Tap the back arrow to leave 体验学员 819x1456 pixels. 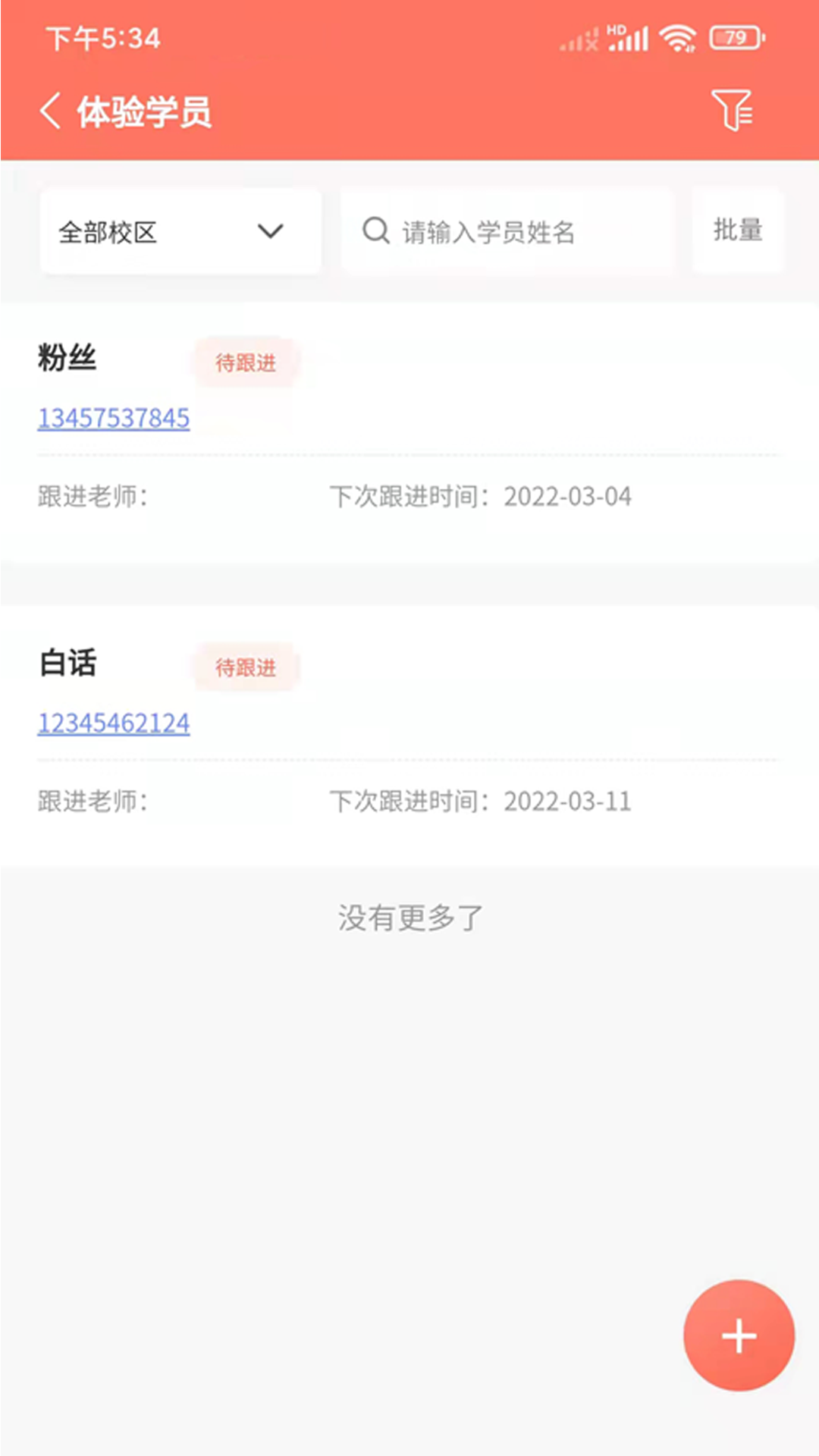[x=51, y=111]
